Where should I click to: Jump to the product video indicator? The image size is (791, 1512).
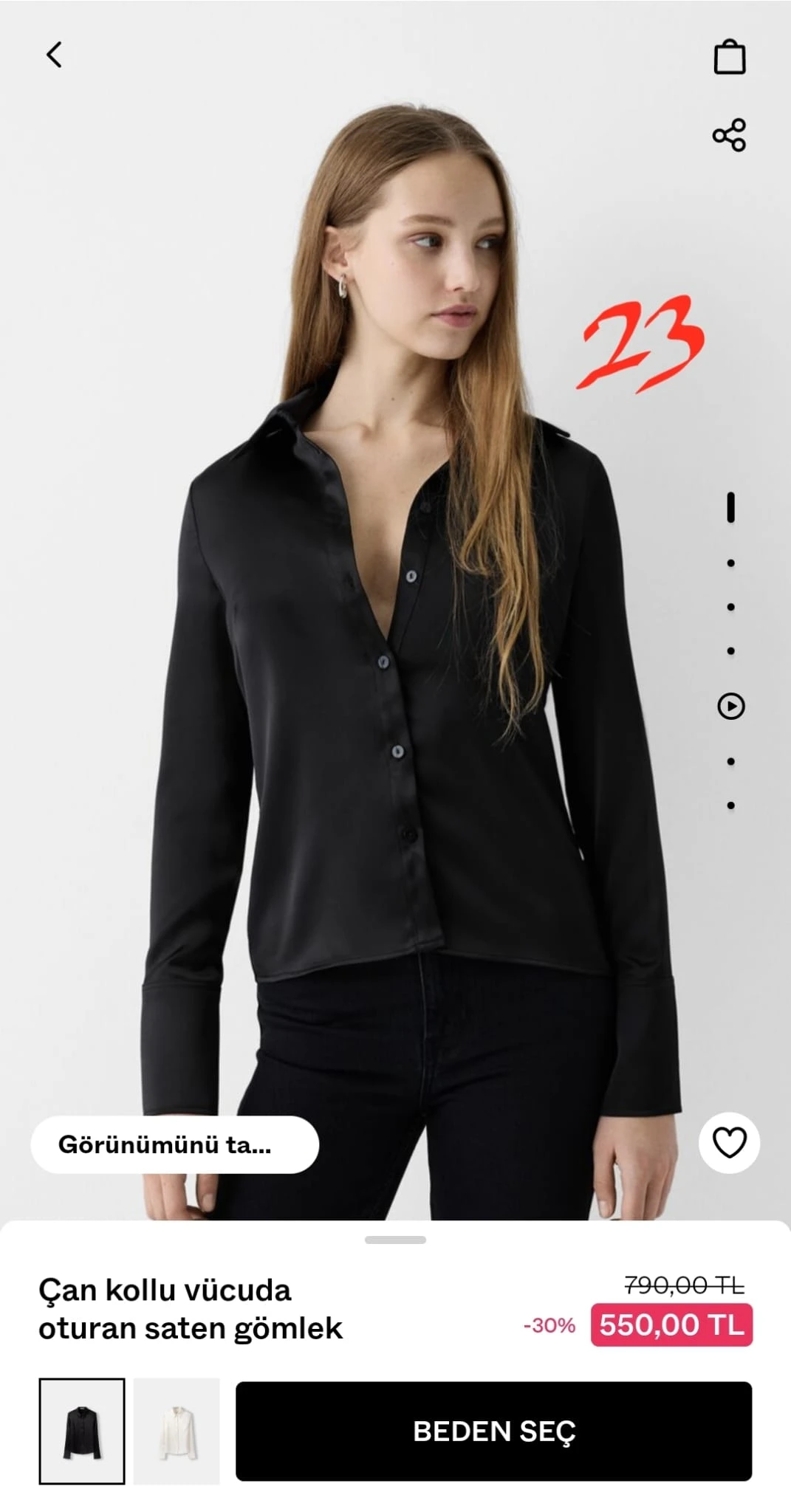coord(730,706)
